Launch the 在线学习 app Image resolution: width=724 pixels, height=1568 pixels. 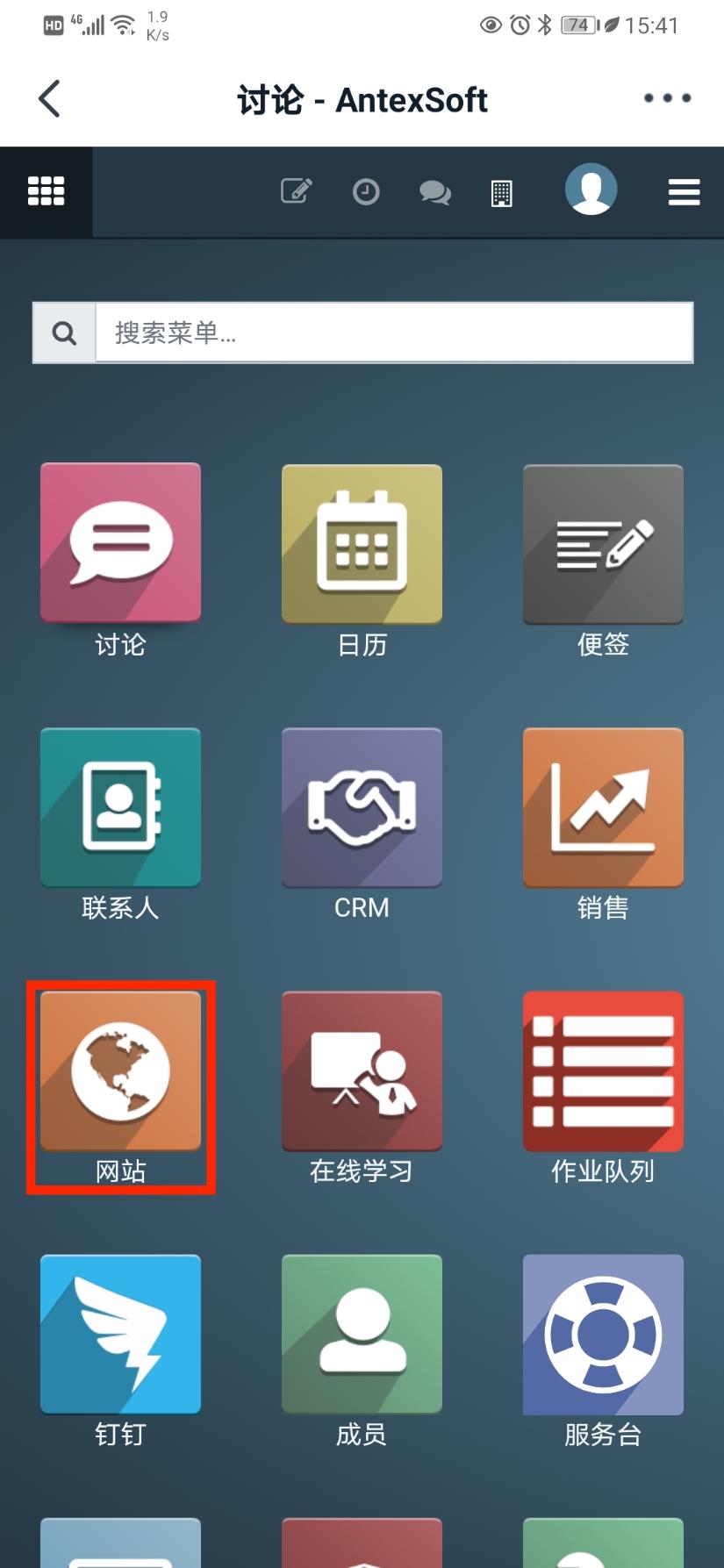coord(362,1071)
